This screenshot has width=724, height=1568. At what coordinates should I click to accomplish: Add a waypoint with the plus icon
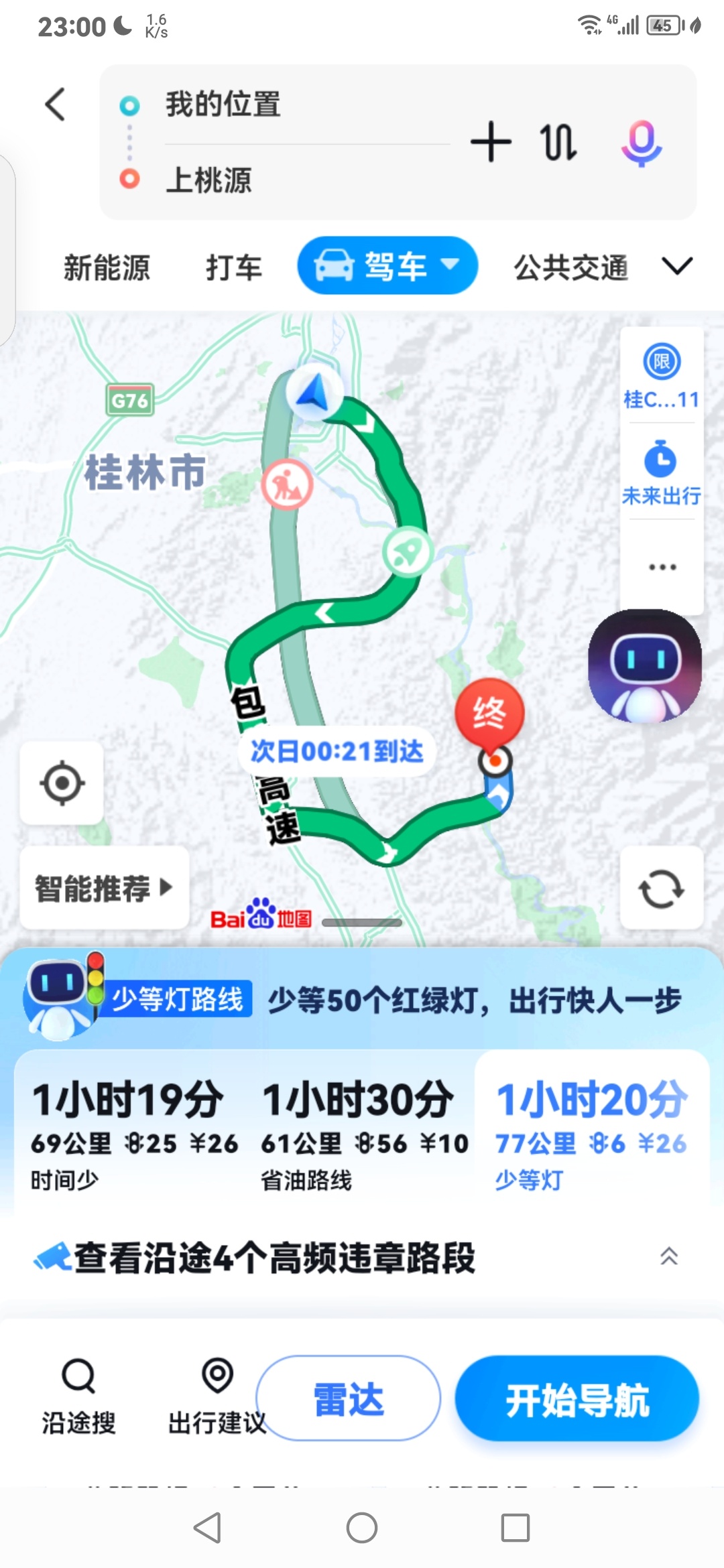point(491,142)
